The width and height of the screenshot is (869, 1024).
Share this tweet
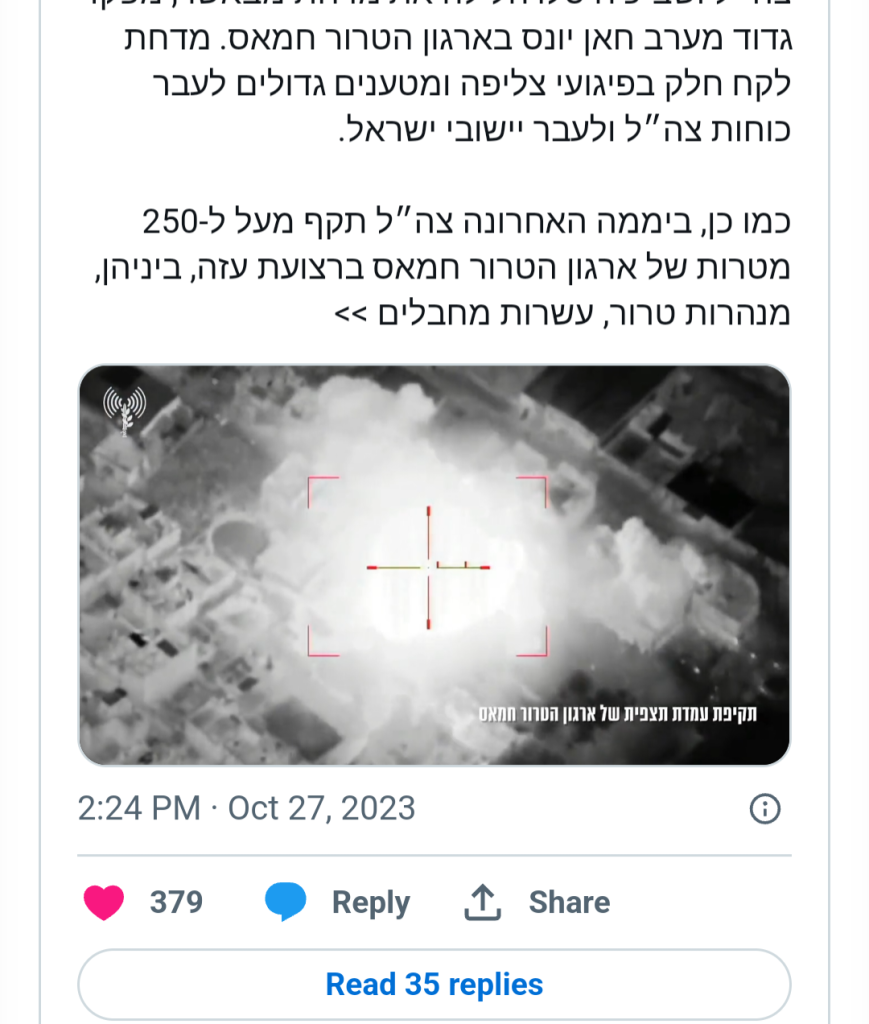(x=537, y=903)
